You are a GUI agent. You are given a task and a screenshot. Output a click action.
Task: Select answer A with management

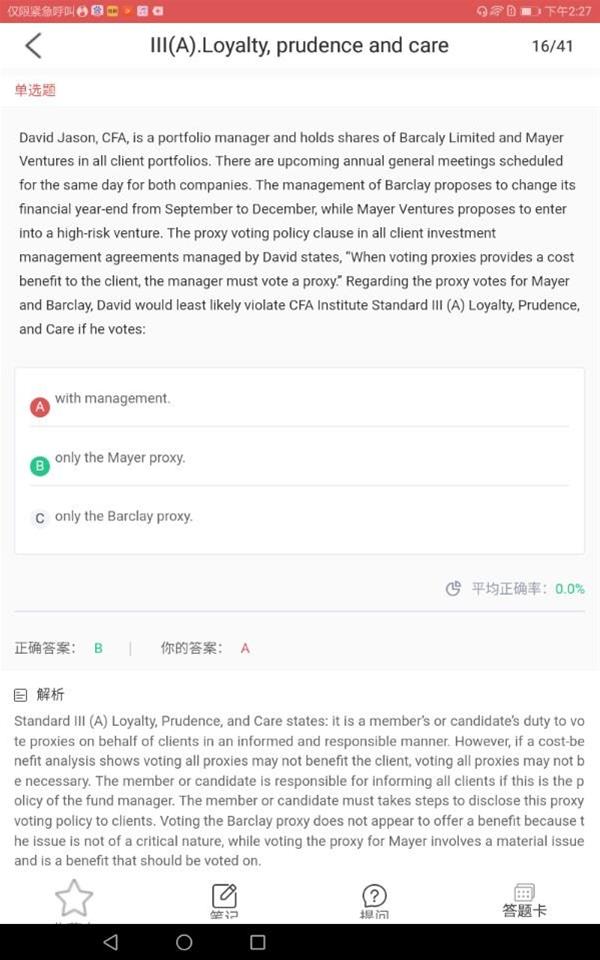point(299,399)
